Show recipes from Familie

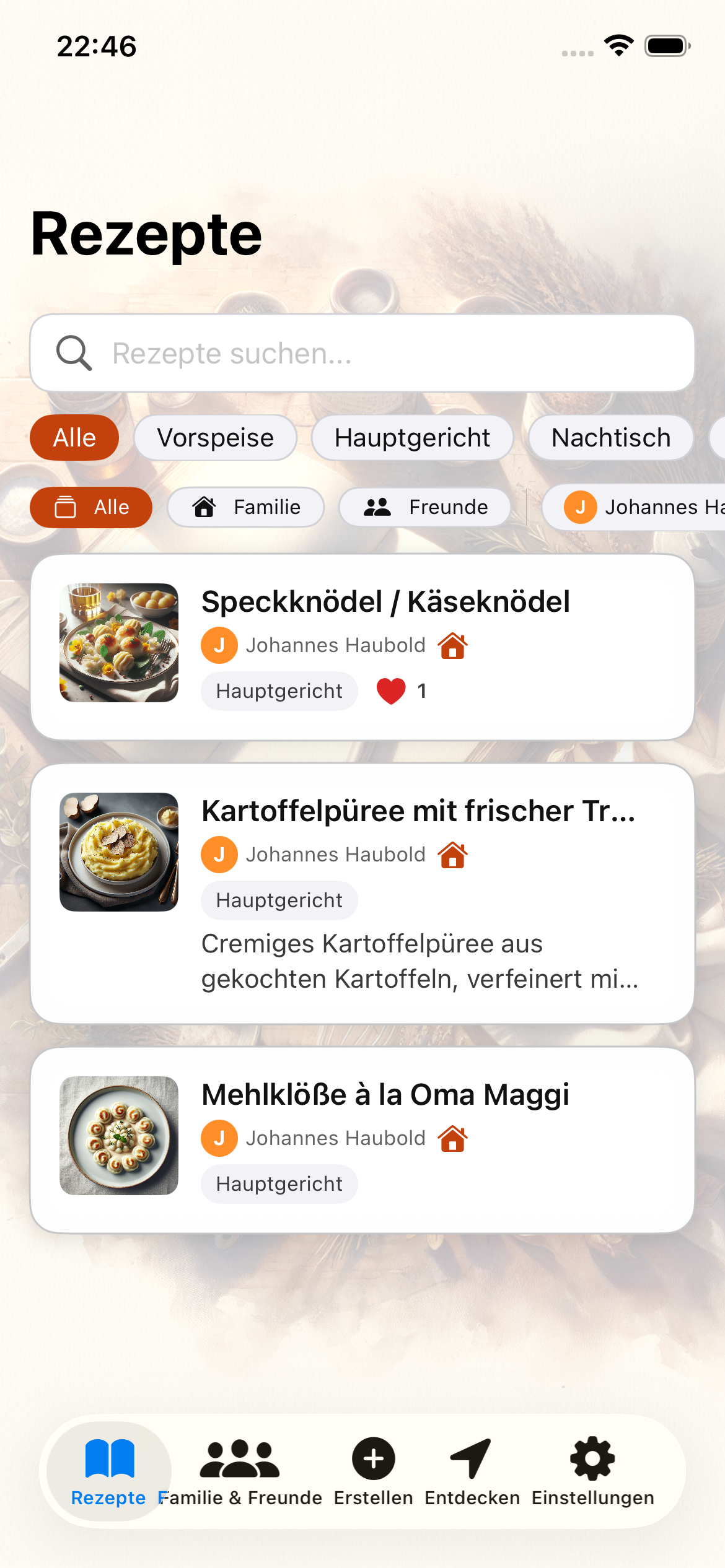[246, 507]
